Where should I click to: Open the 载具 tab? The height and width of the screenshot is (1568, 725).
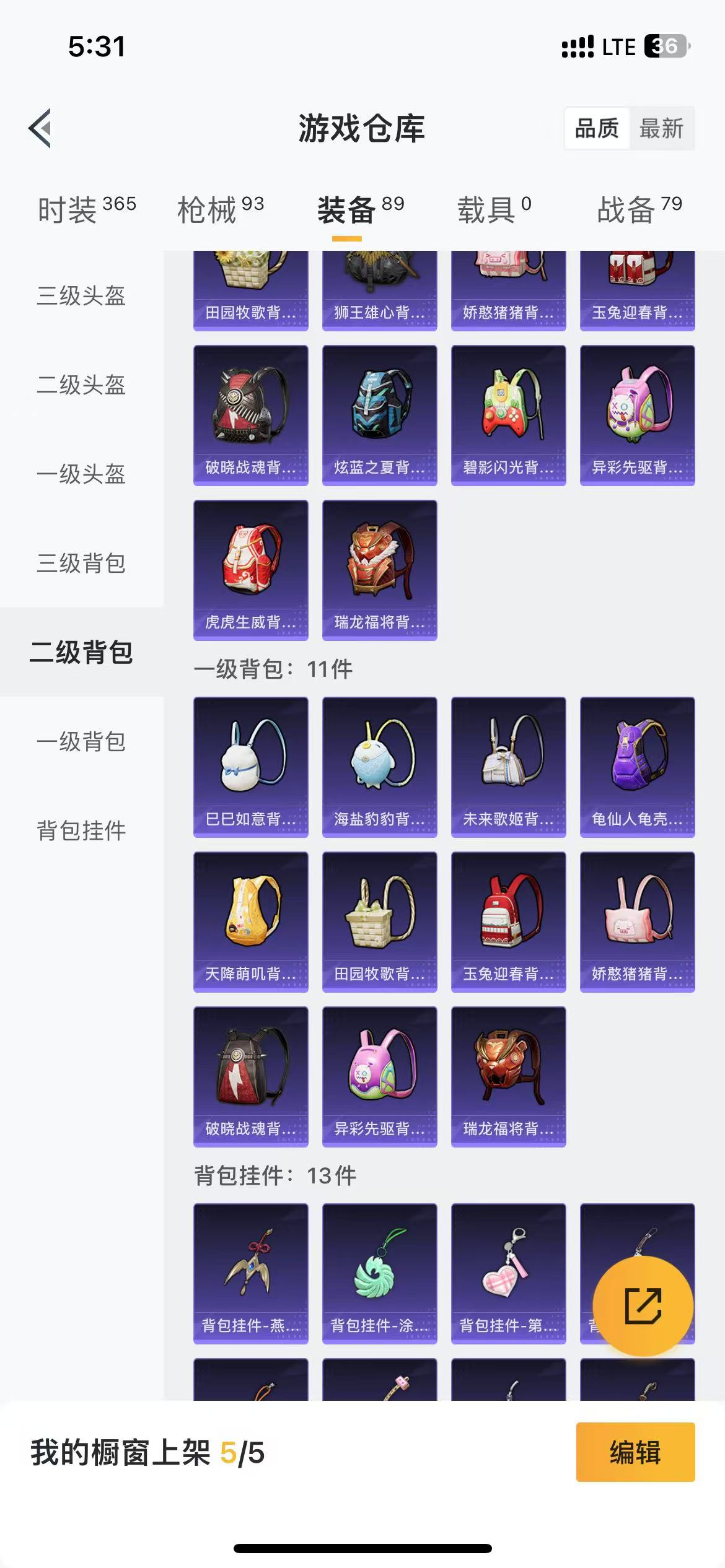click(x=494, y=209)
